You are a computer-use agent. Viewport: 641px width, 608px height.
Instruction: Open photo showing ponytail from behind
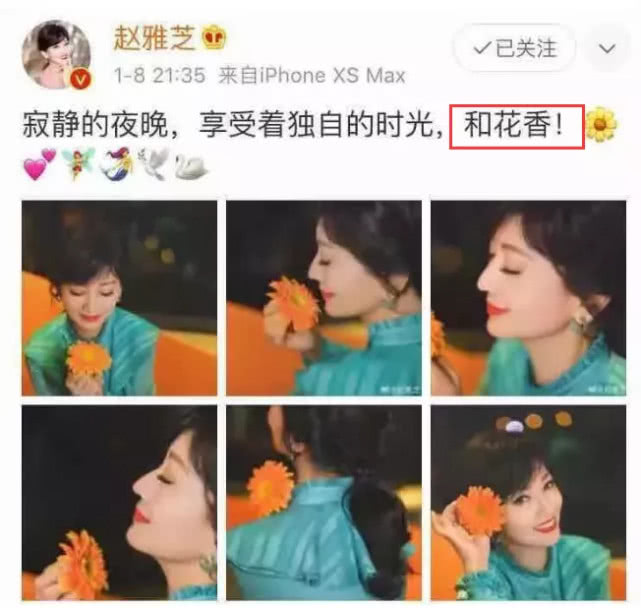tap(323, 501)
